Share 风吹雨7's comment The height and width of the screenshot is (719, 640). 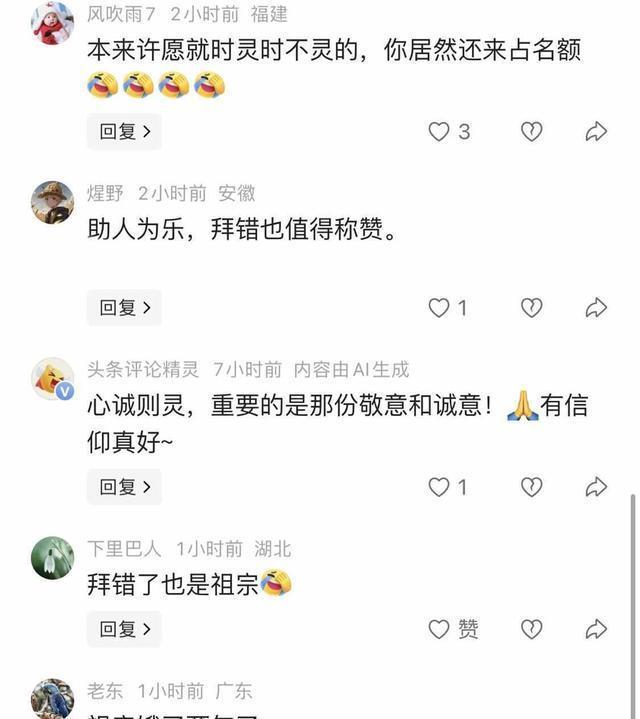596,132
